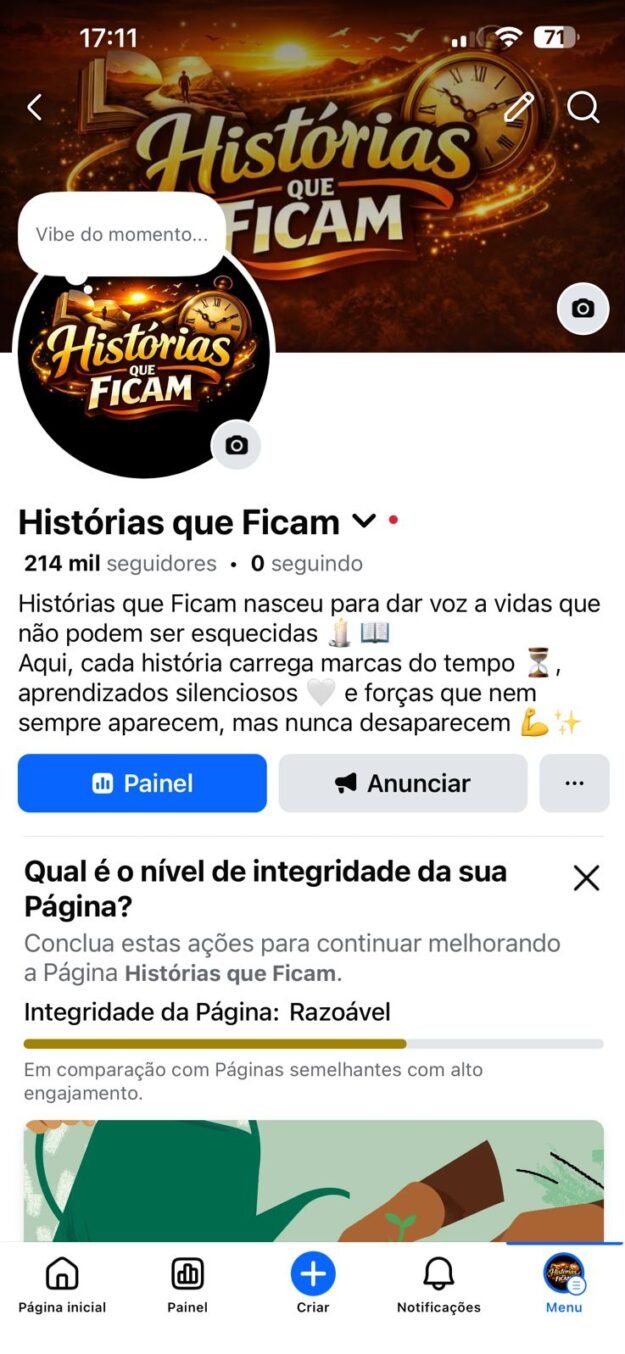Change the cover photo via camera icon
Image resolution: width=625 pixels, height=1354 pixels.
point(582,309)
